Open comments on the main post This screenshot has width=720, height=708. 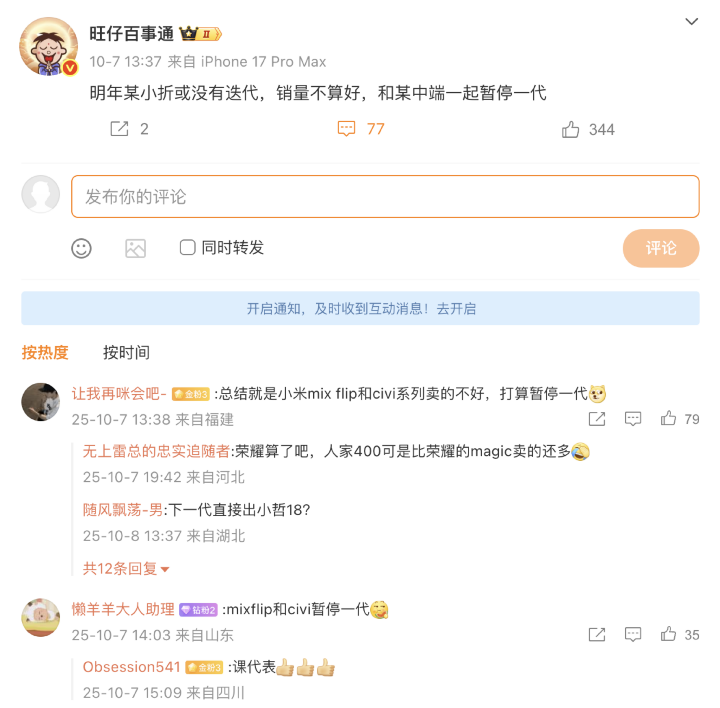coord(347,129)
